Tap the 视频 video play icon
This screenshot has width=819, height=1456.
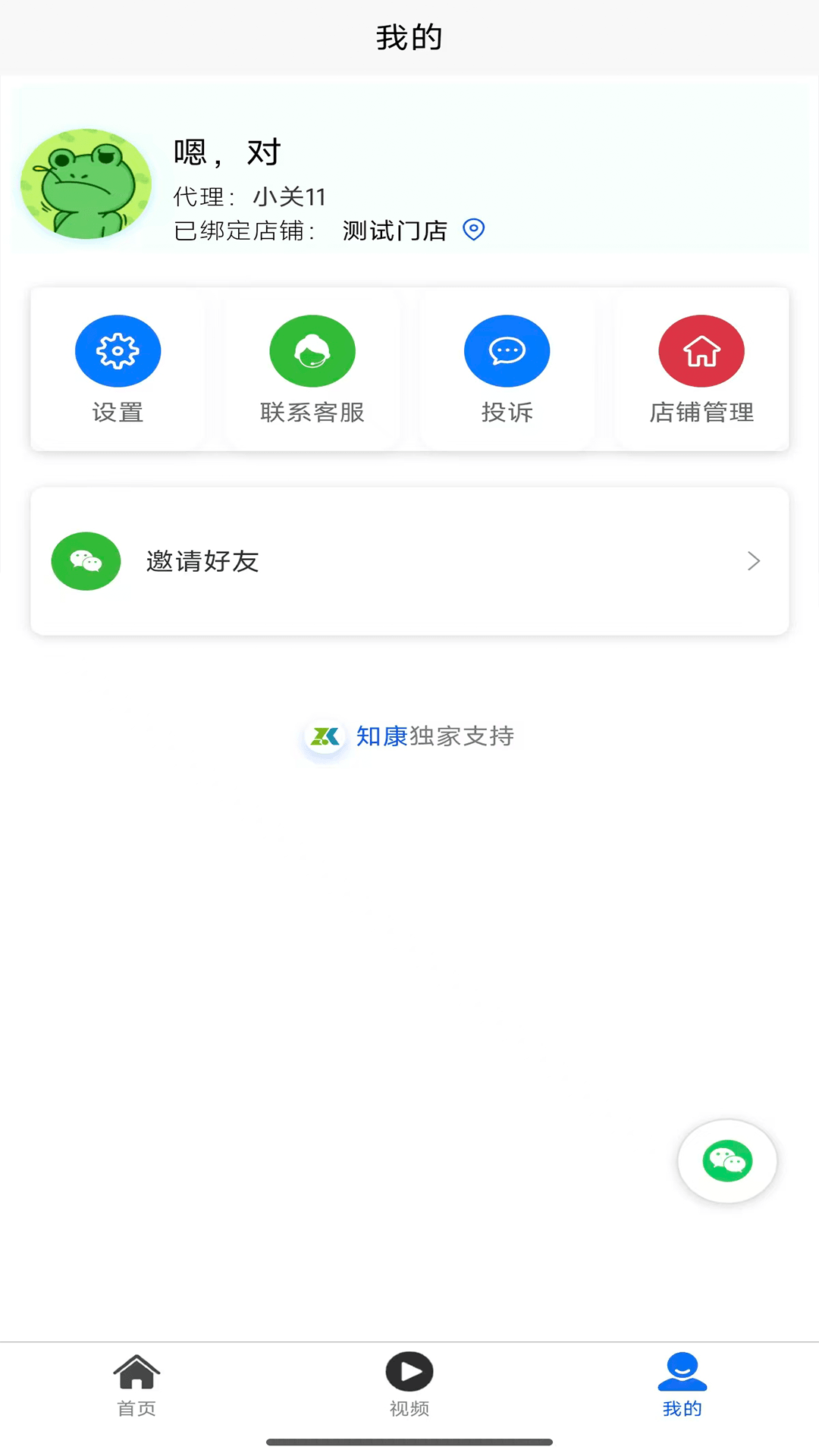(x=409, y=1371)
